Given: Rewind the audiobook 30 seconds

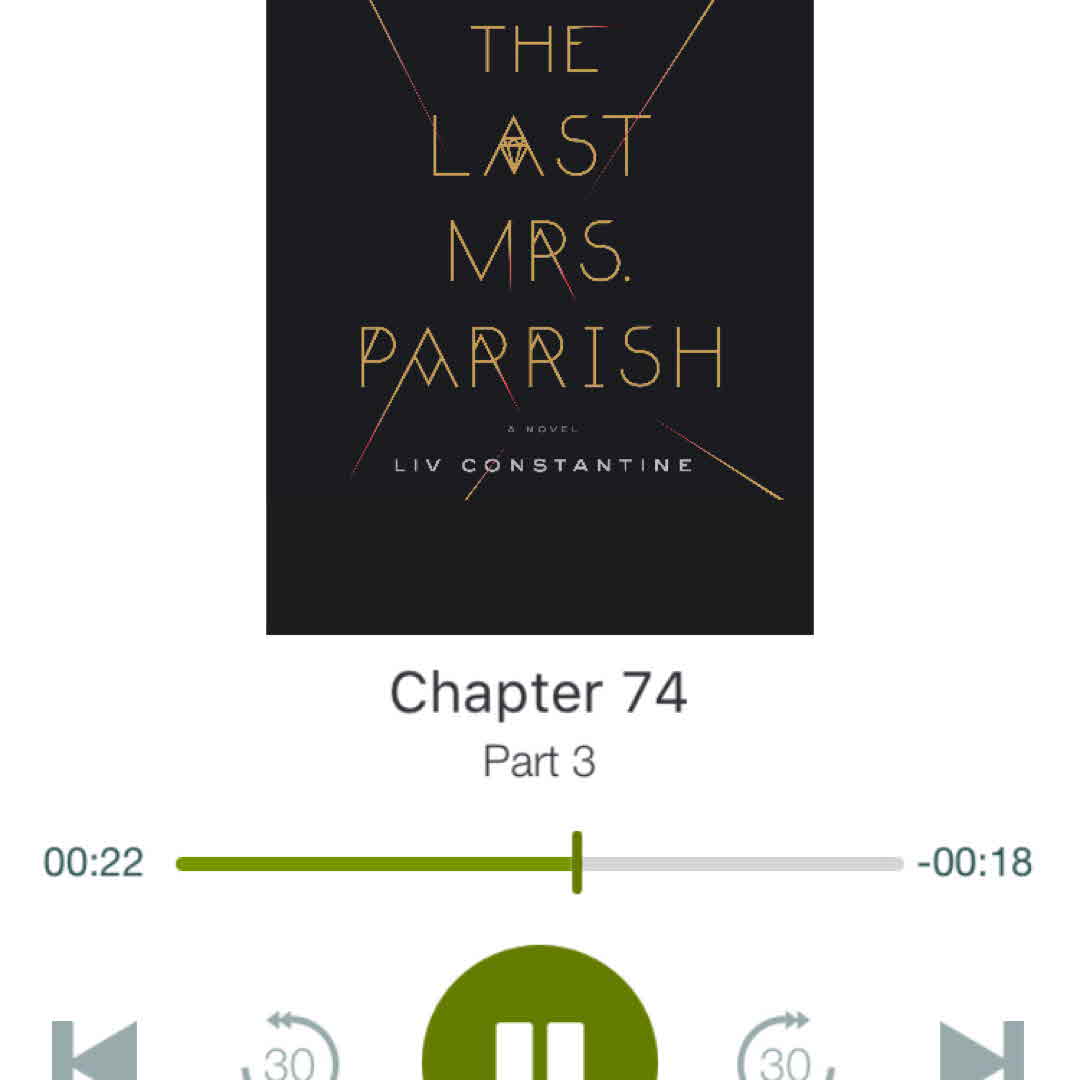Looking at the screenshot, I should 290,1052.
